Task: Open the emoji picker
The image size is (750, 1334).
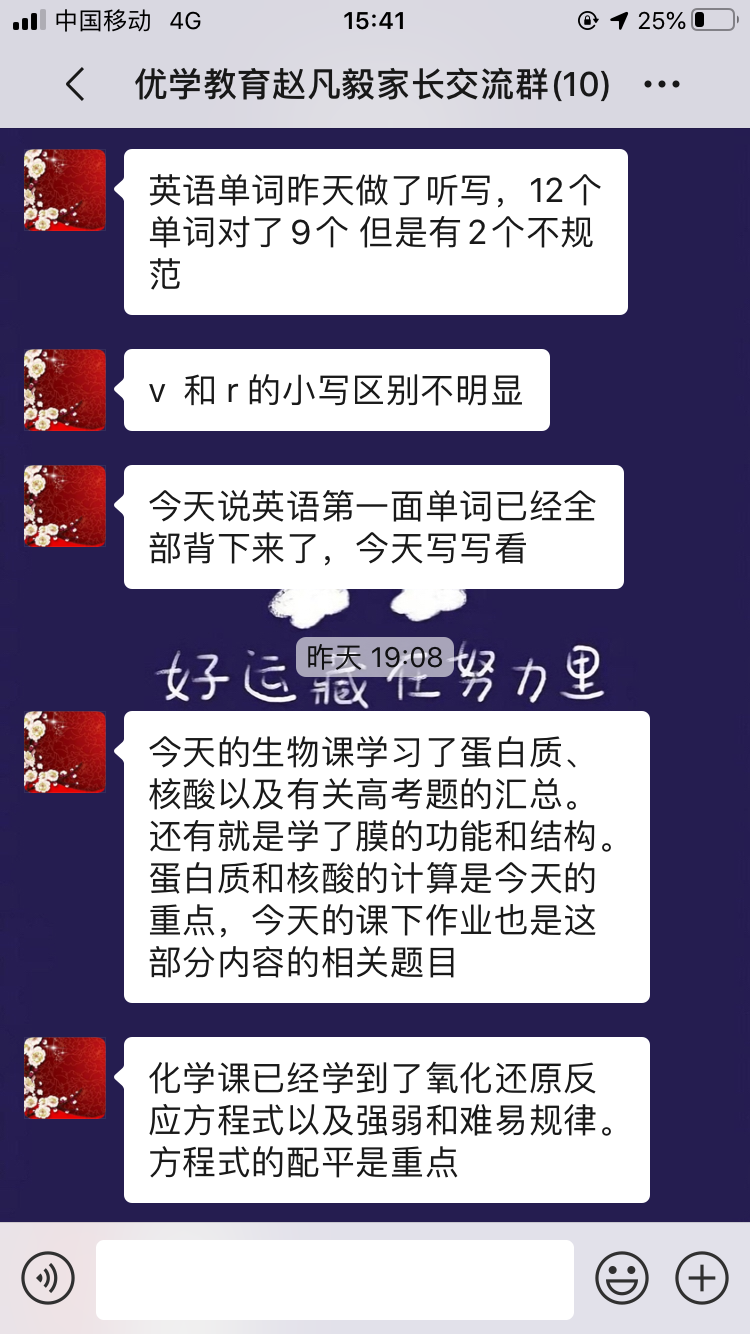Action: 622,1278
